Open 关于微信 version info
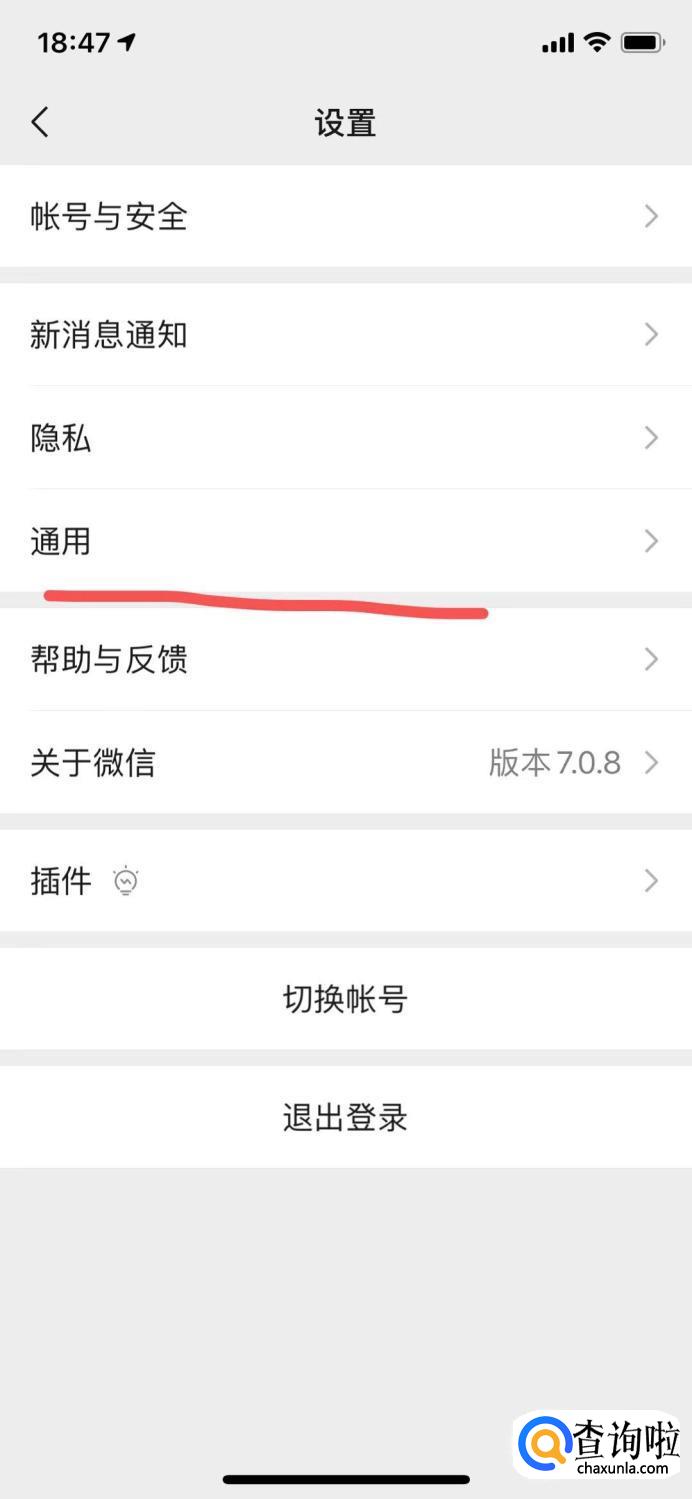 coord(346,763)
